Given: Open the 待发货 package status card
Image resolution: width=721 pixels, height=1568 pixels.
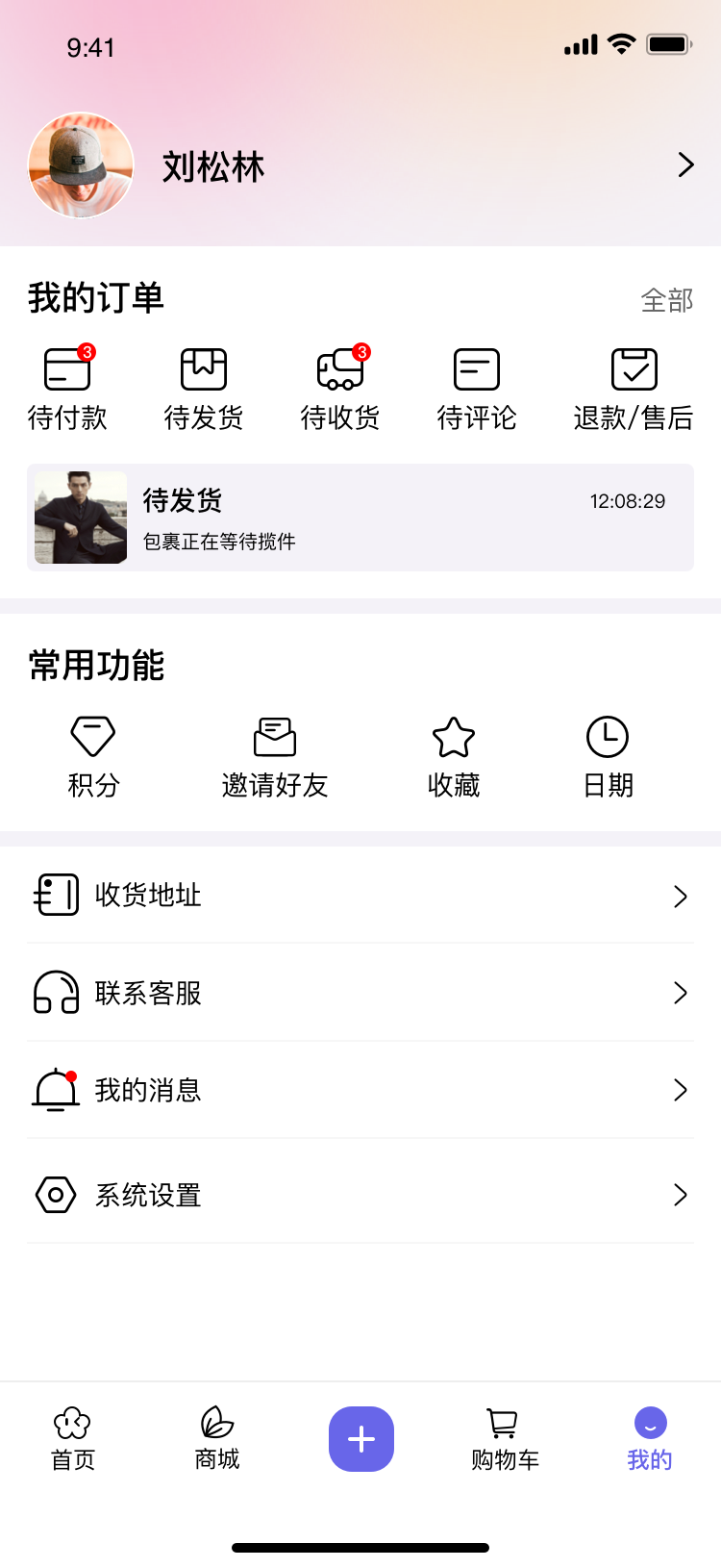Looking at the screenshot, I should click(x=360, y=518).
